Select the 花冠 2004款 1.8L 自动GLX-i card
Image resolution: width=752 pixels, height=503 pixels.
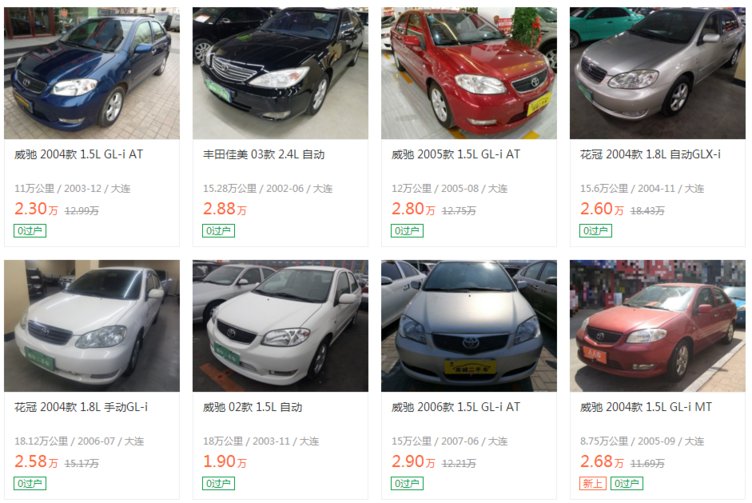click(x=650, y=155)
